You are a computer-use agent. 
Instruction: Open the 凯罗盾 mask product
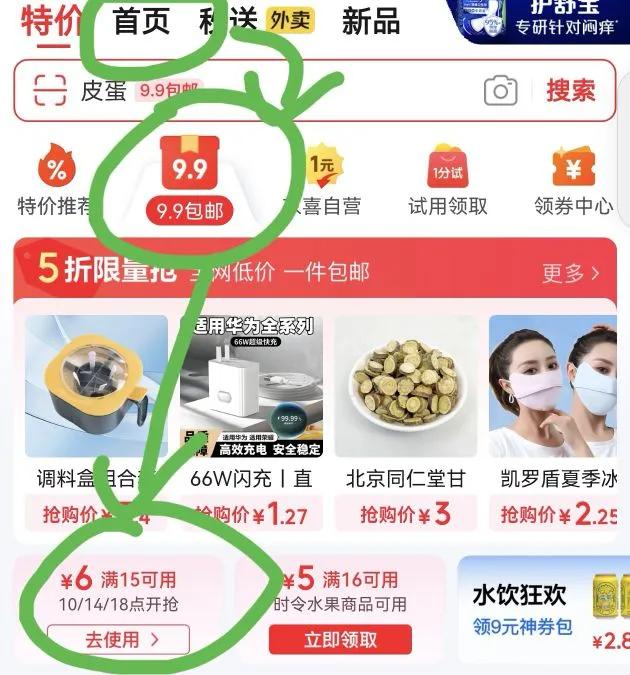tap(553, 423)
